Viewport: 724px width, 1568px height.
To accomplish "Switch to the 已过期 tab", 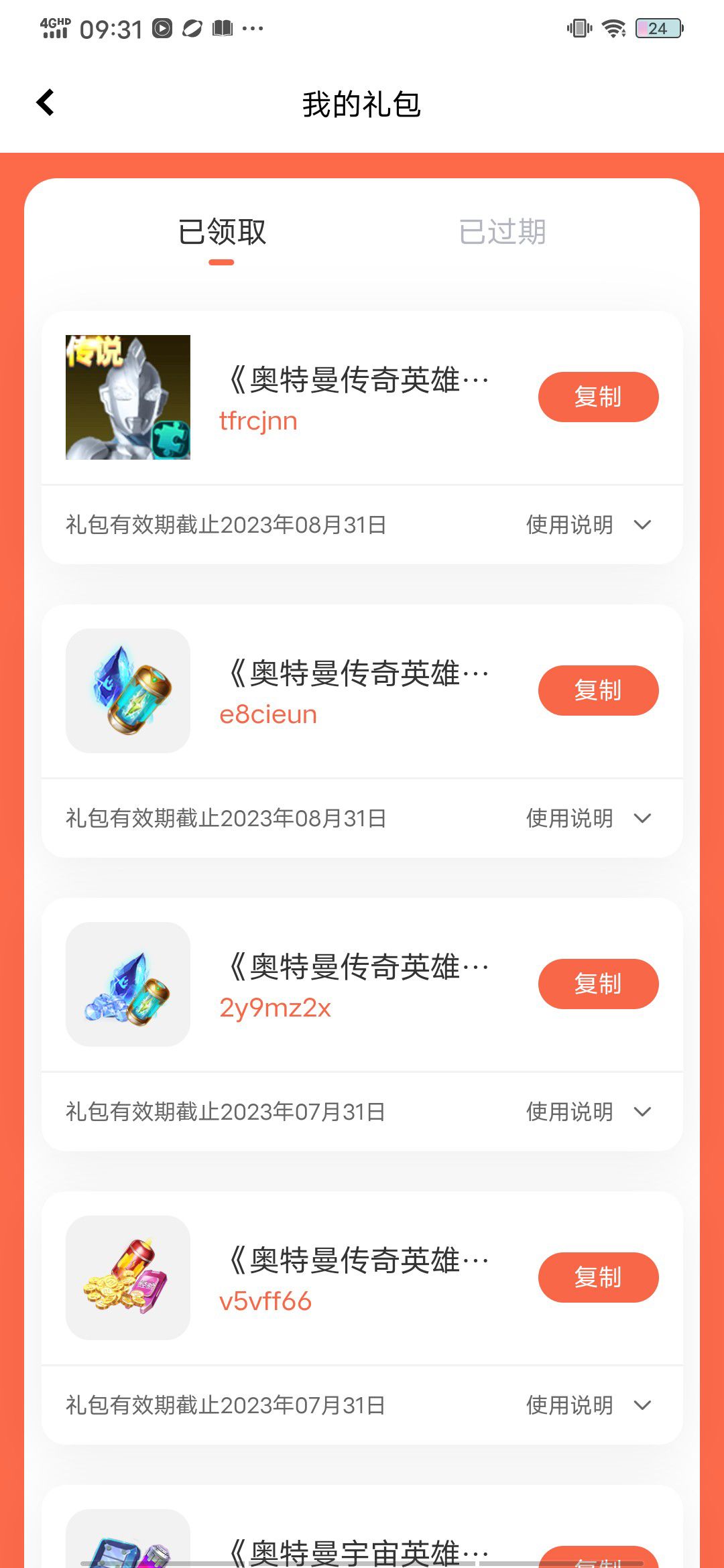I will pos(502,233).
